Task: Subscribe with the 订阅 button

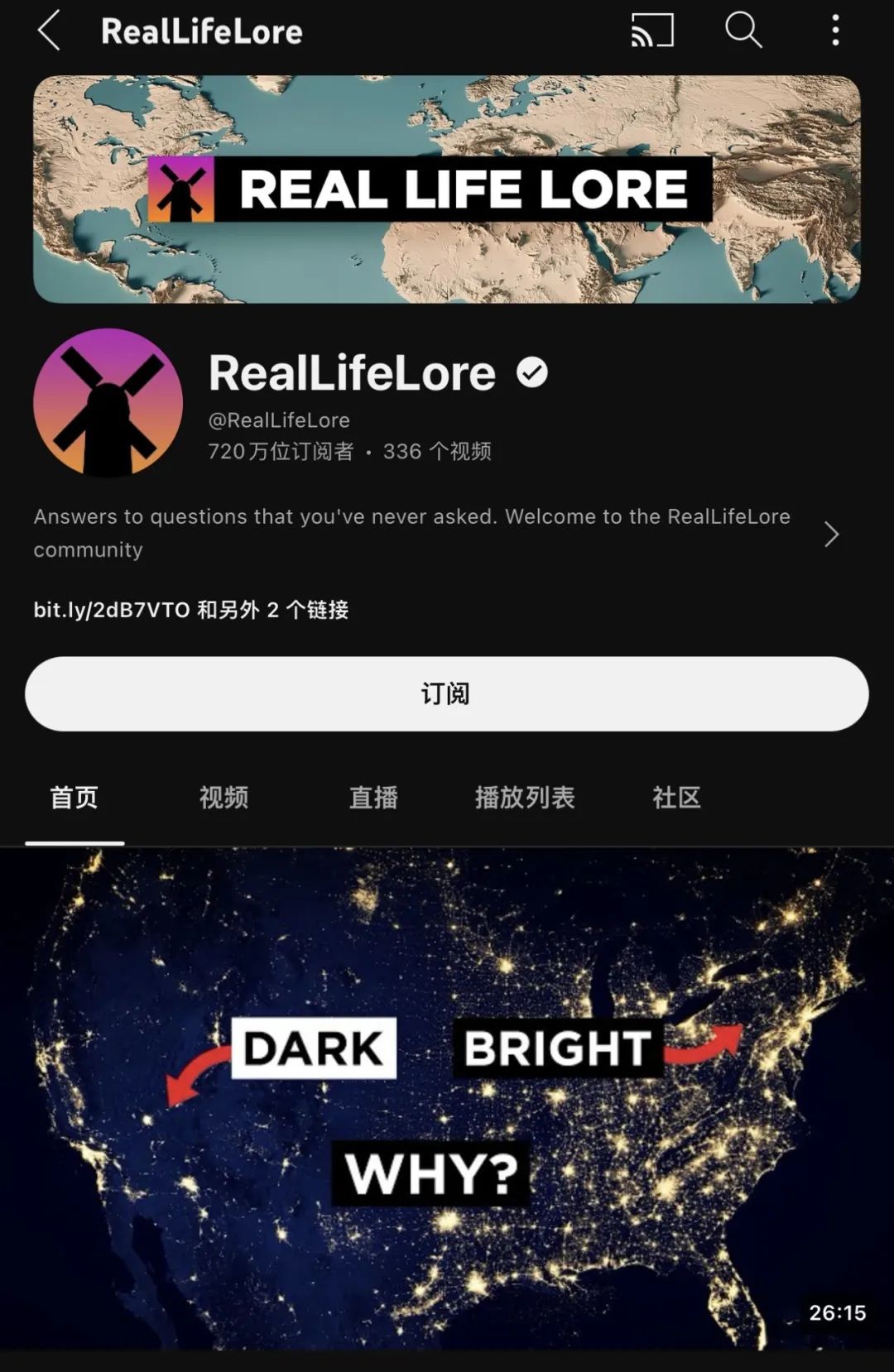Action: click(x=446, y=693)
